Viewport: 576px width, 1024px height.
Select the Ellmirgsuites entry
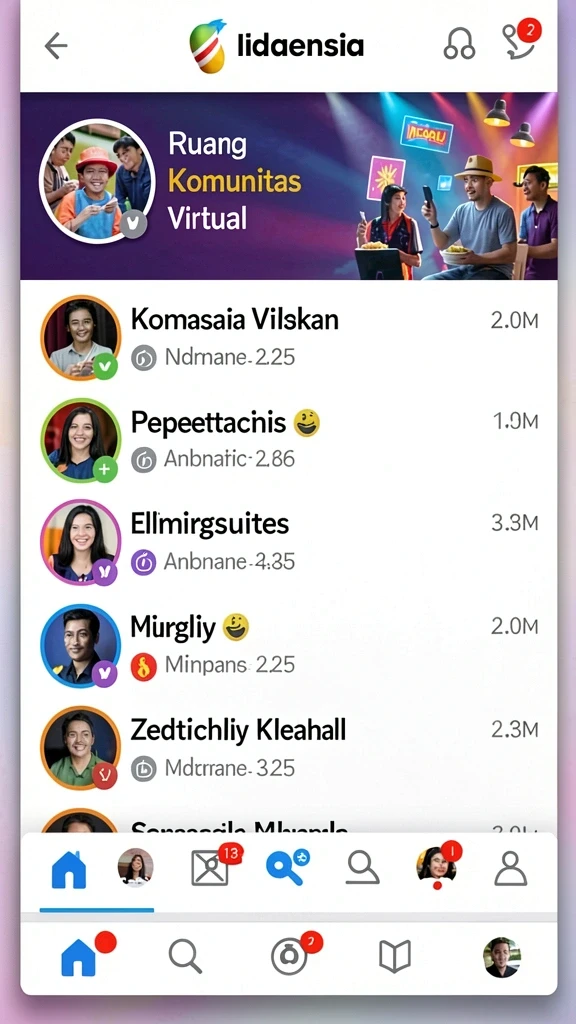pos(289,542)
